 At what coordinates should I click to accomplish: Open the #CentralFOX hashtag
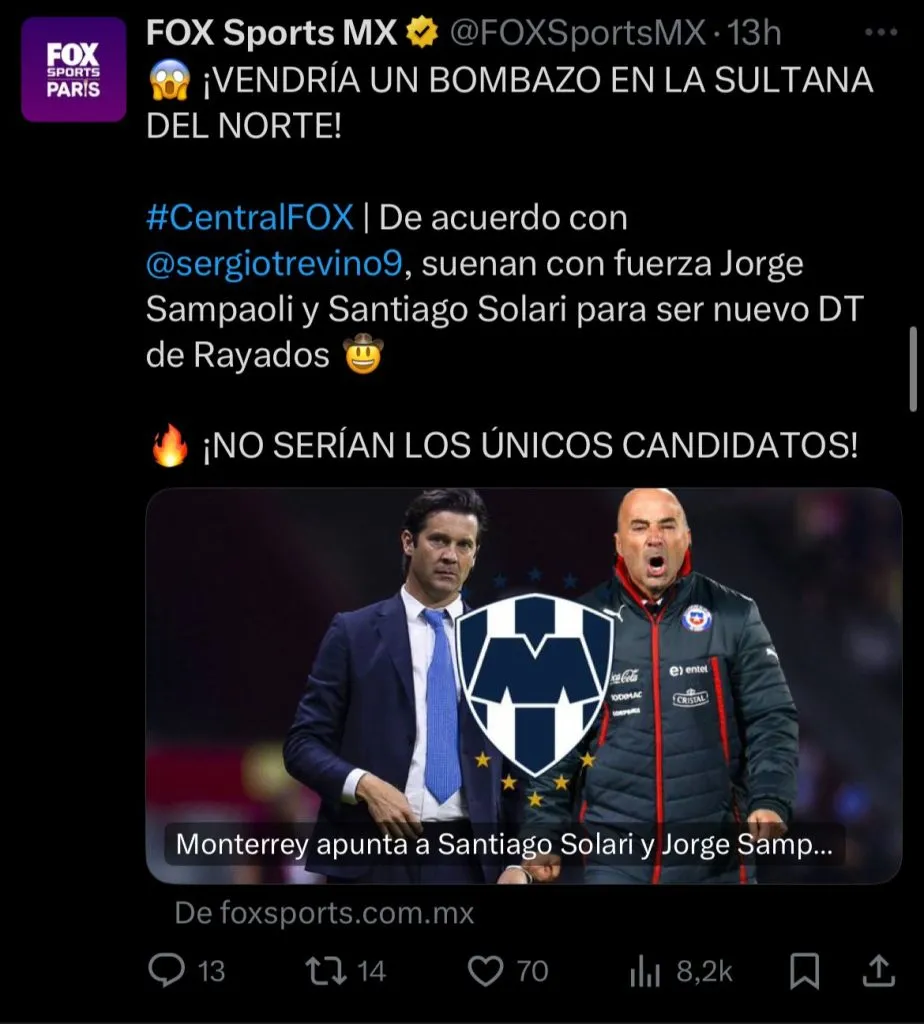coord(249,216)
